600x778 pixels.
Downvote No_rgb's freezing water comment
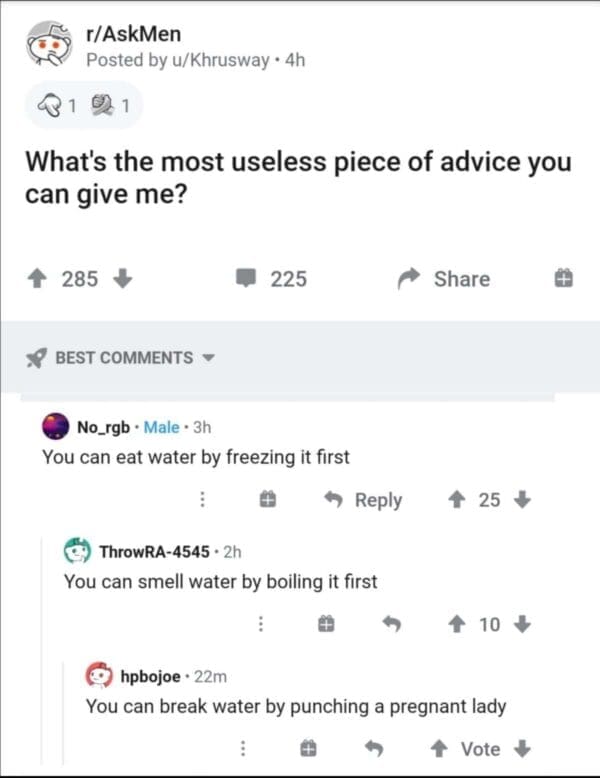[521, 500]
